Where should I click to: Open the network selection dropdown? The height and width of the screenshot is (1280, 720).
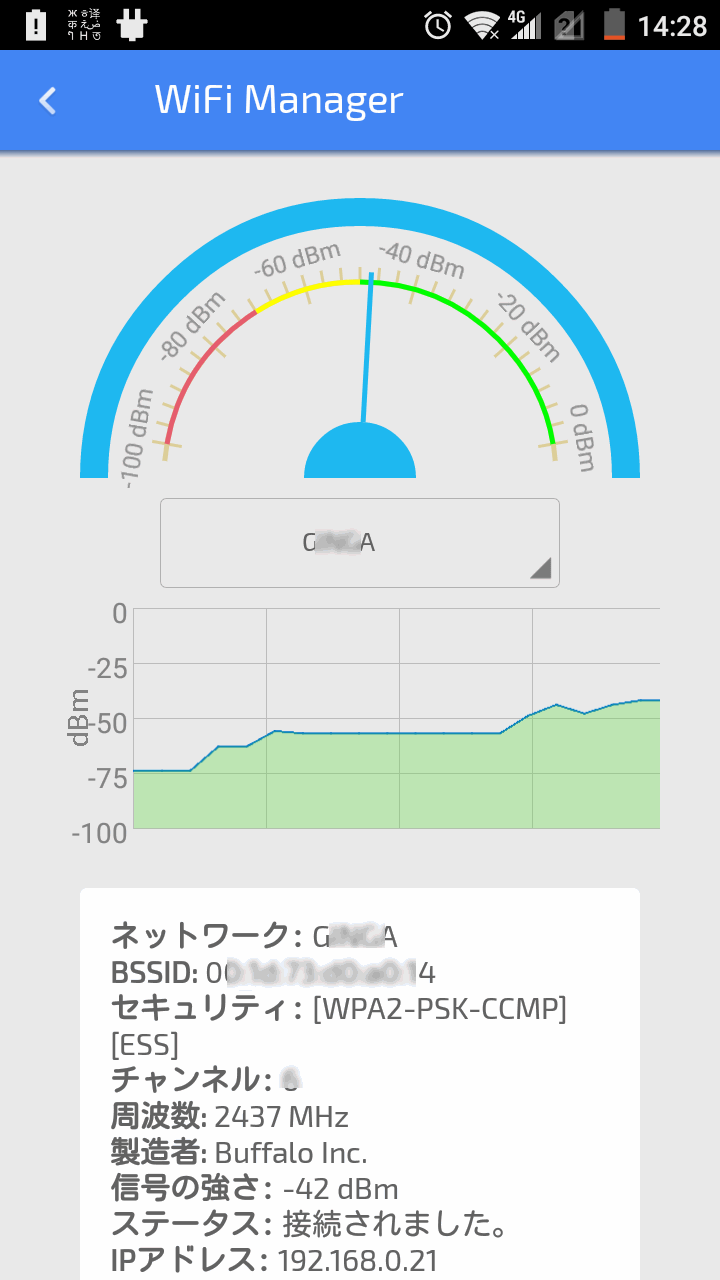coord(360,543)
